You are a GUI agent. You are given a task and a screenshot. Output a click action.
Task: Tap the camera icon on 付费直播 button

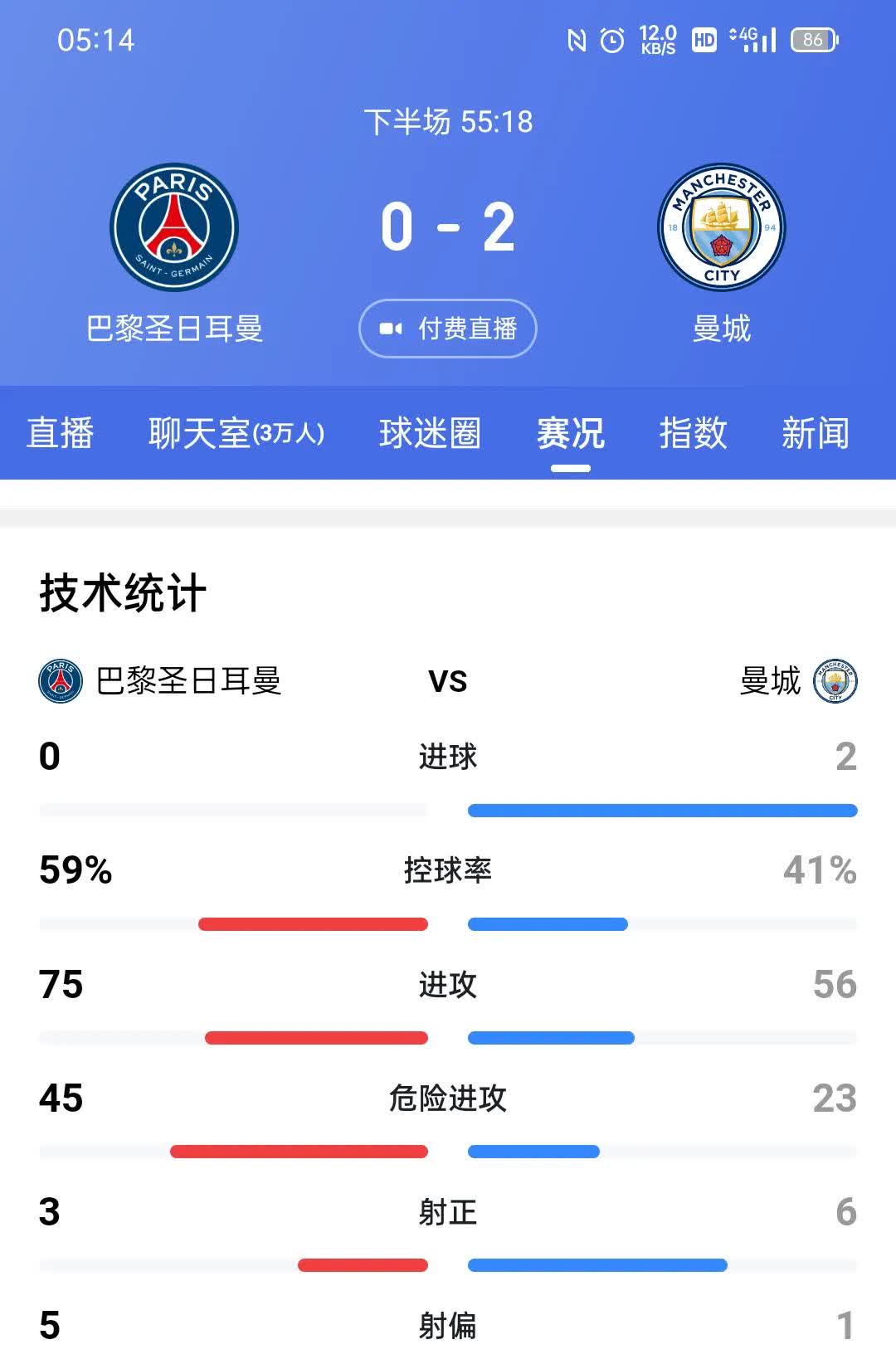click(x=392, y=329)
